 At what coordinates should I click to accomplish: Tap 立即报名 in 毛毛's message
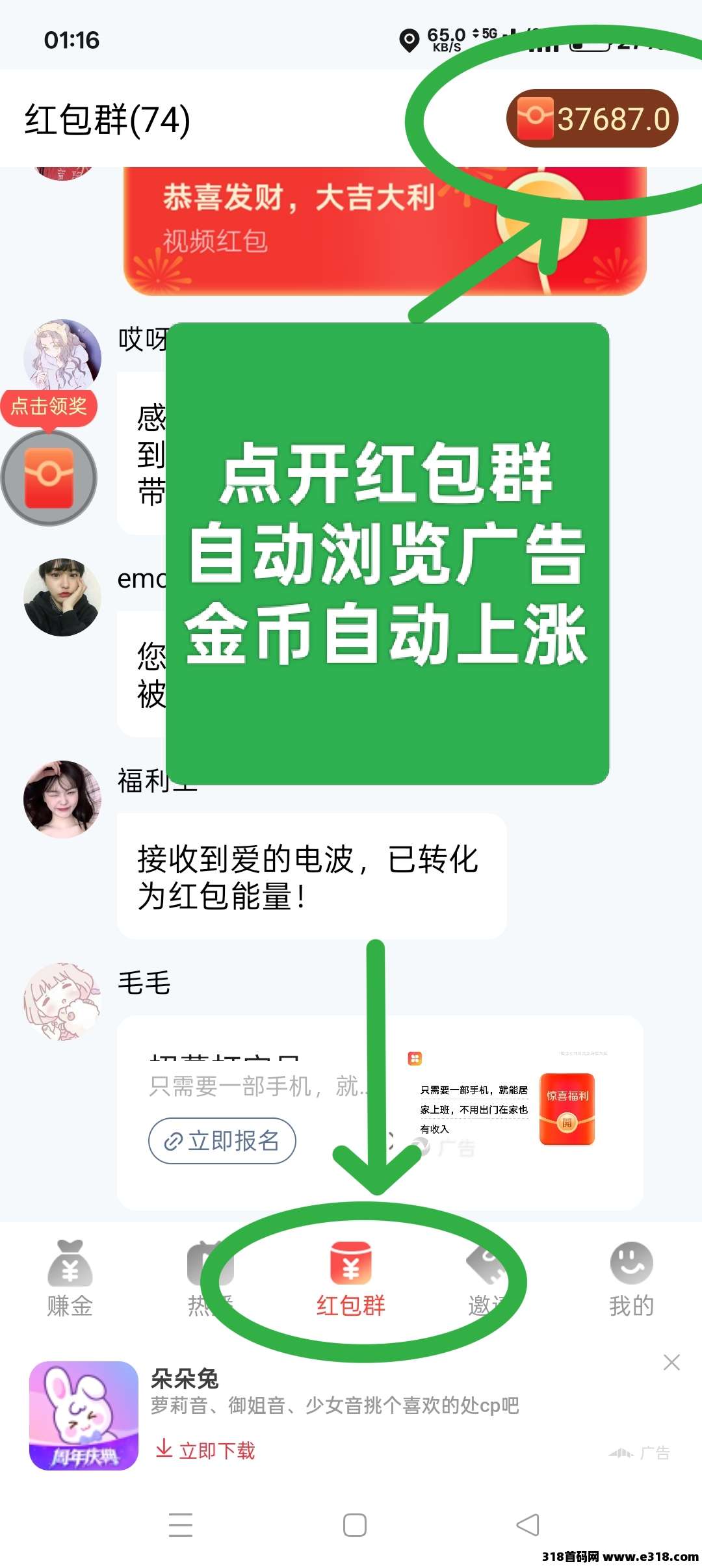click(x=222, y=1141)
